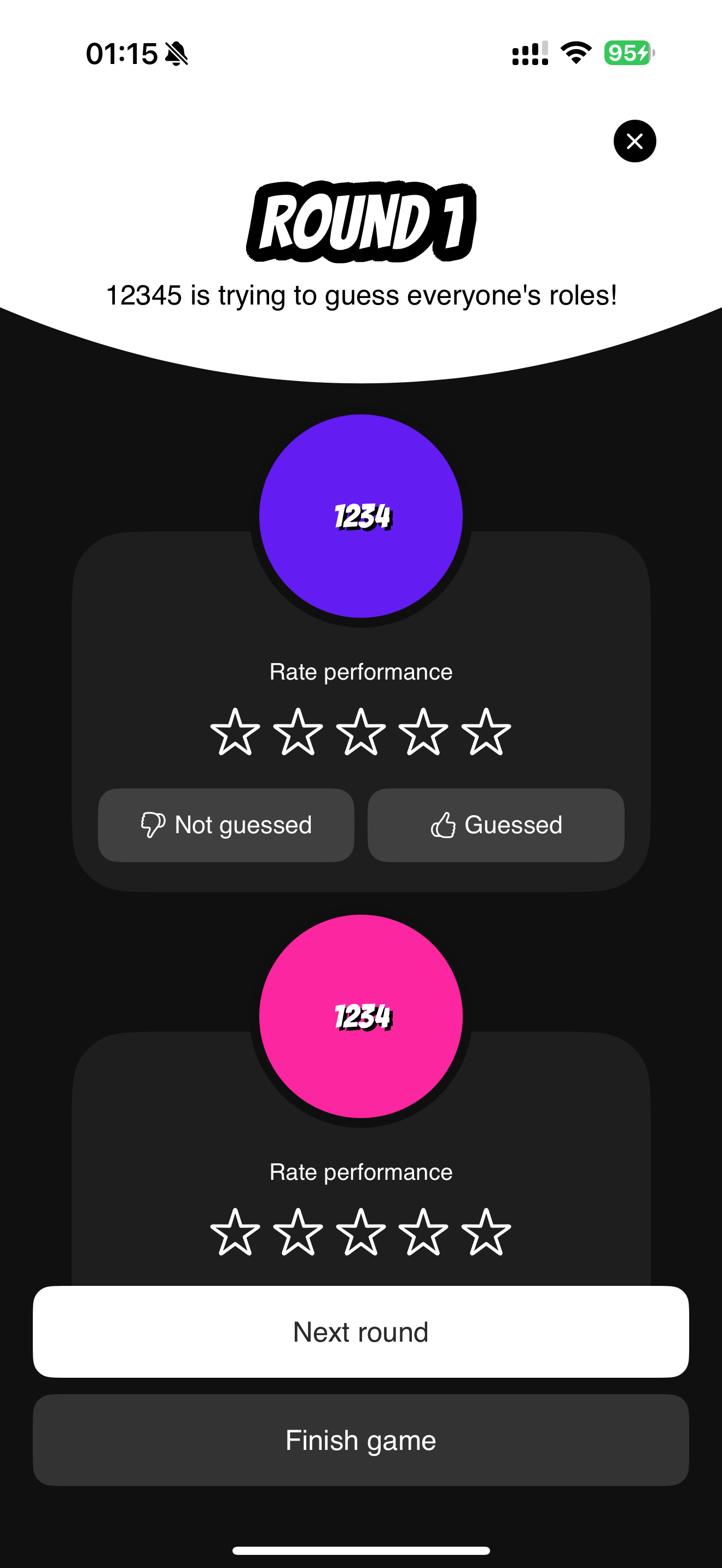Mark the purple player as Not guessed

225,826
